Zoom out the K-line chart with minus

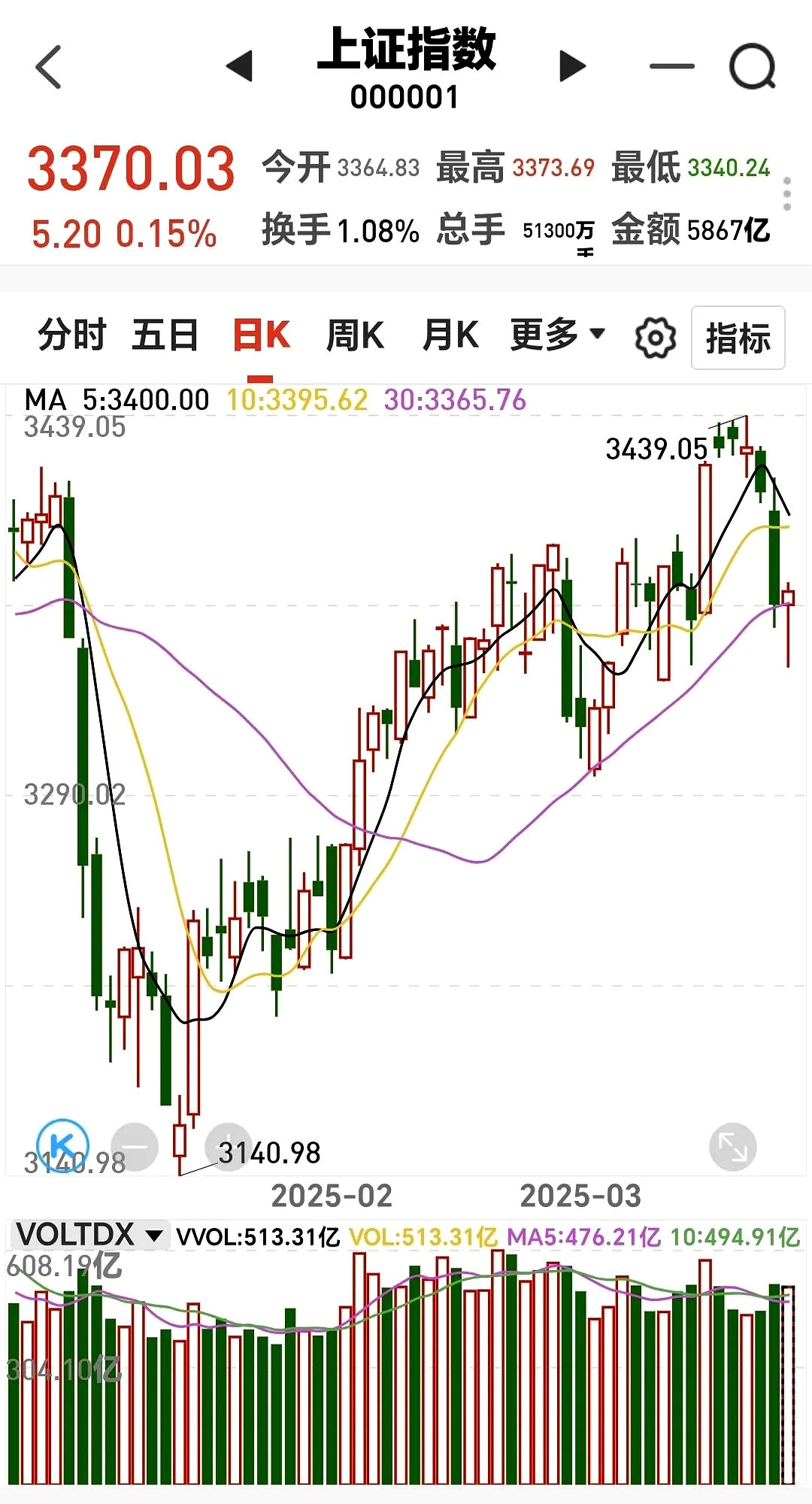(135, 1147)
